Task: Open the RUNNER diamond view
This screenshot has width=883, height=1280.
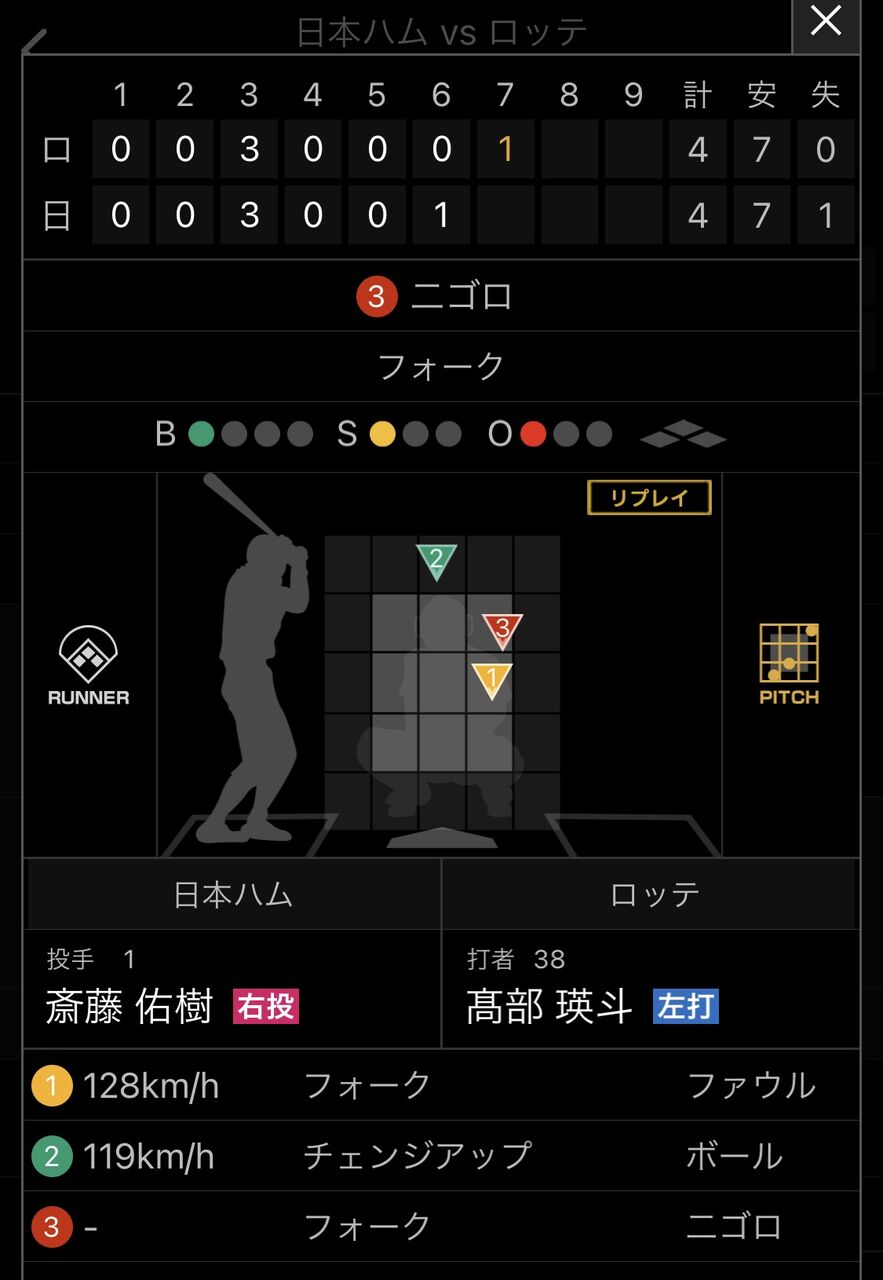Action: pos(89,664)
